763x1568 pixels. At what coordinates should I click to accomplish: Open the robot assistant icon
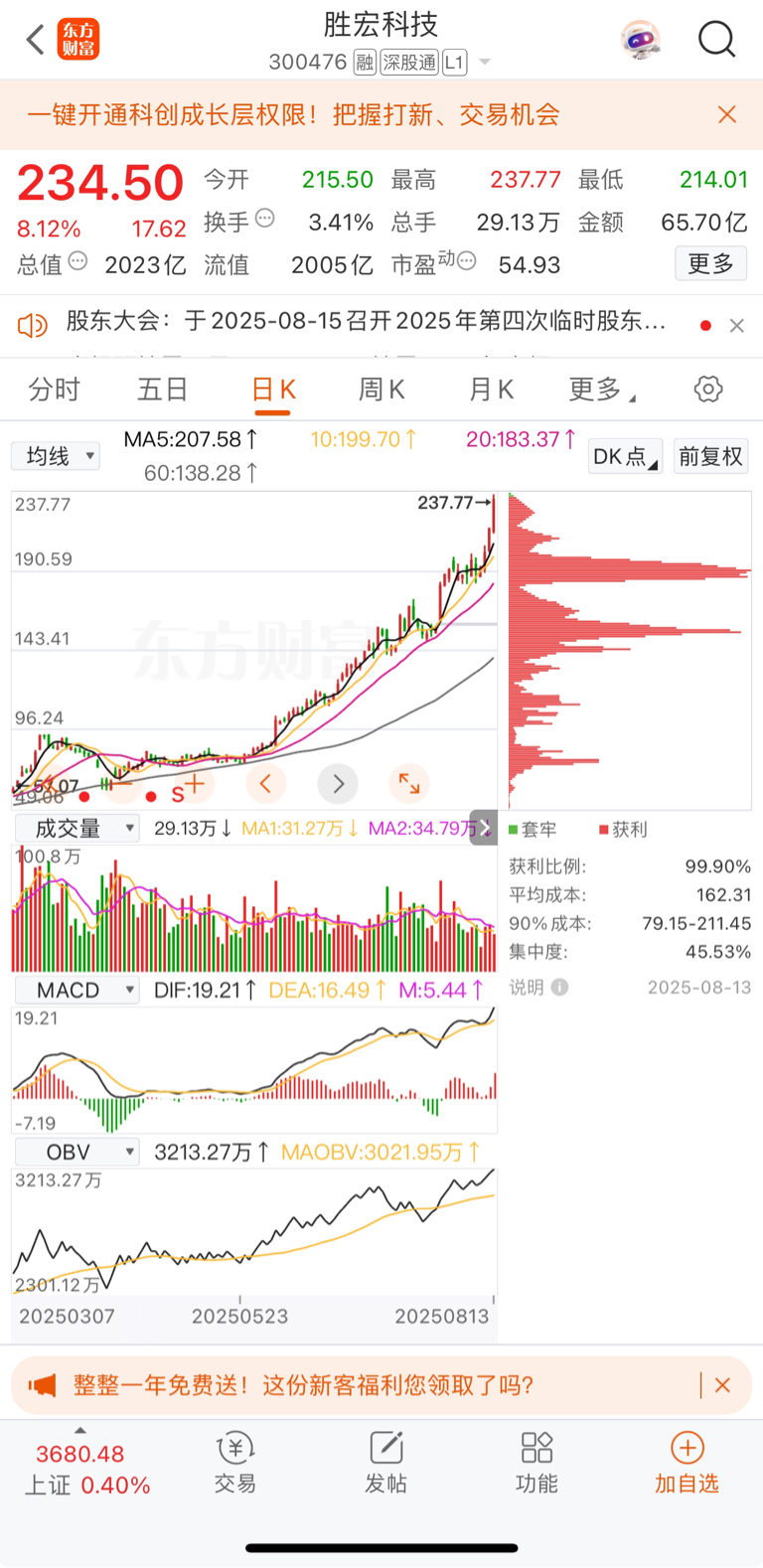click(641, 40)
